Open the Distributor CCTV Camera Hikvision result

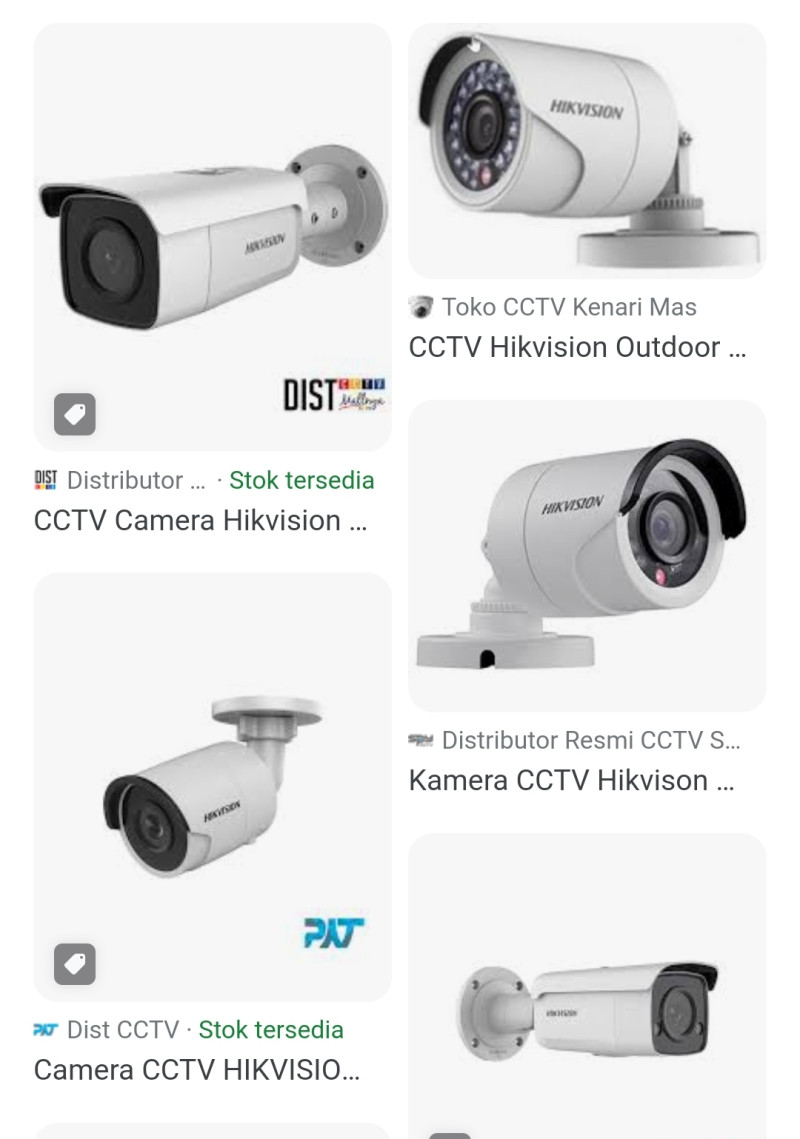(x=212, y=236)
